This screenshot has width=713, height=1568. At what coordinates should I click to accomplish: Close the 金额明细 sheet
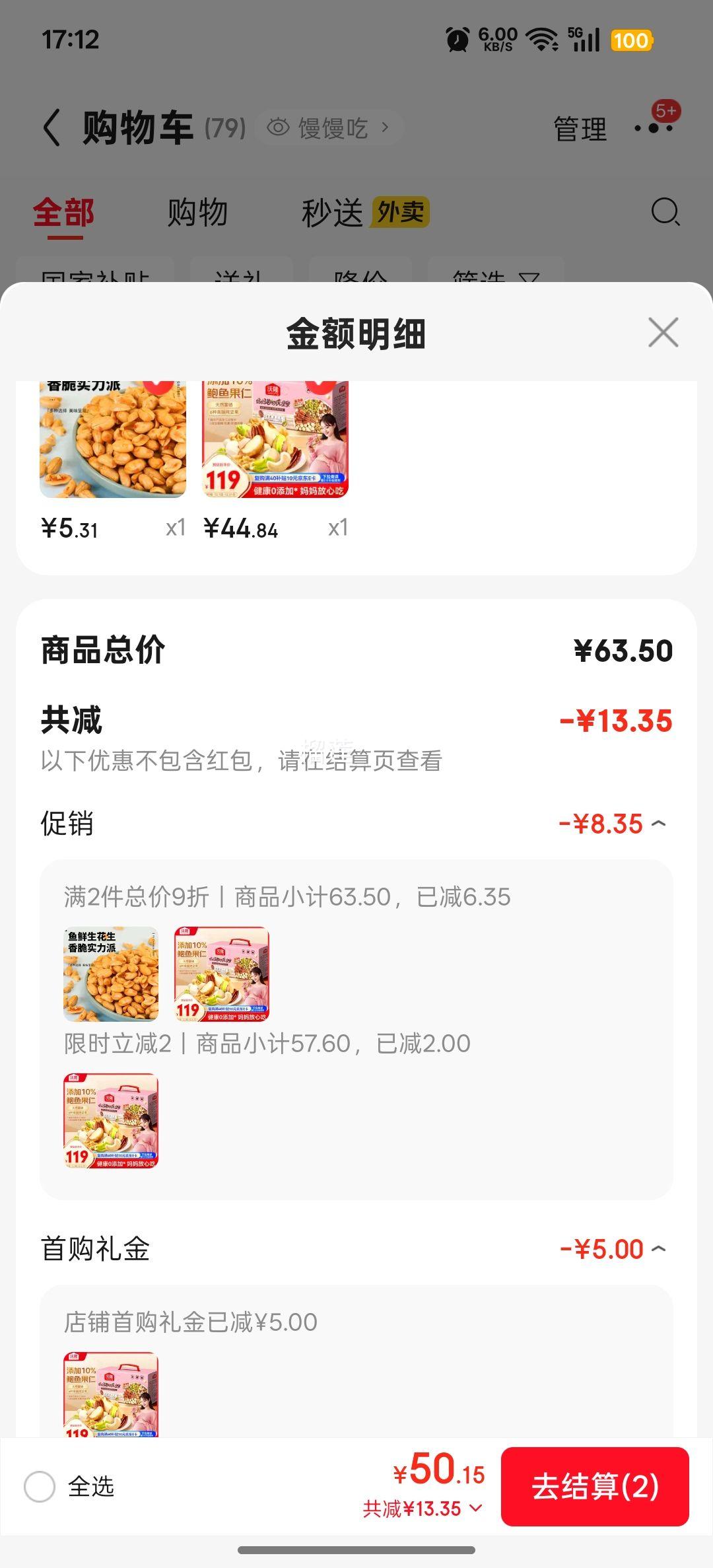tap(663, 332)
